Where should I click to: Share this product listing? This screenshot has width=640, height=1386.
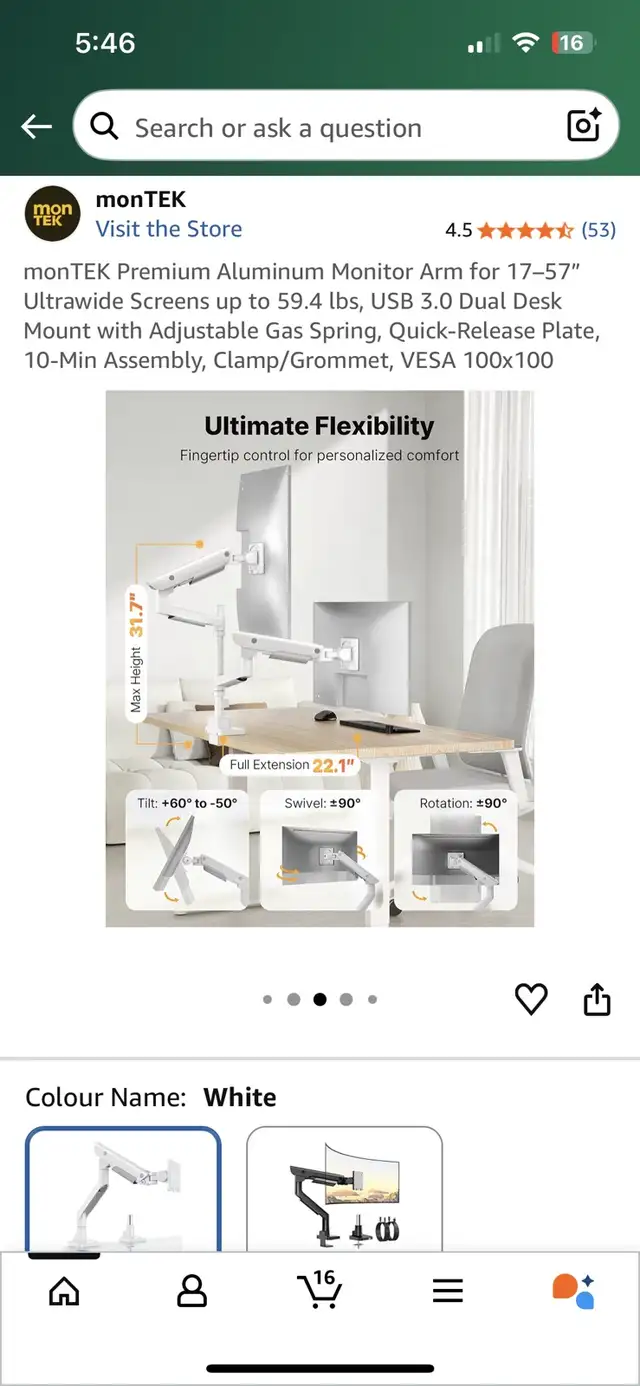pos(597,999)
